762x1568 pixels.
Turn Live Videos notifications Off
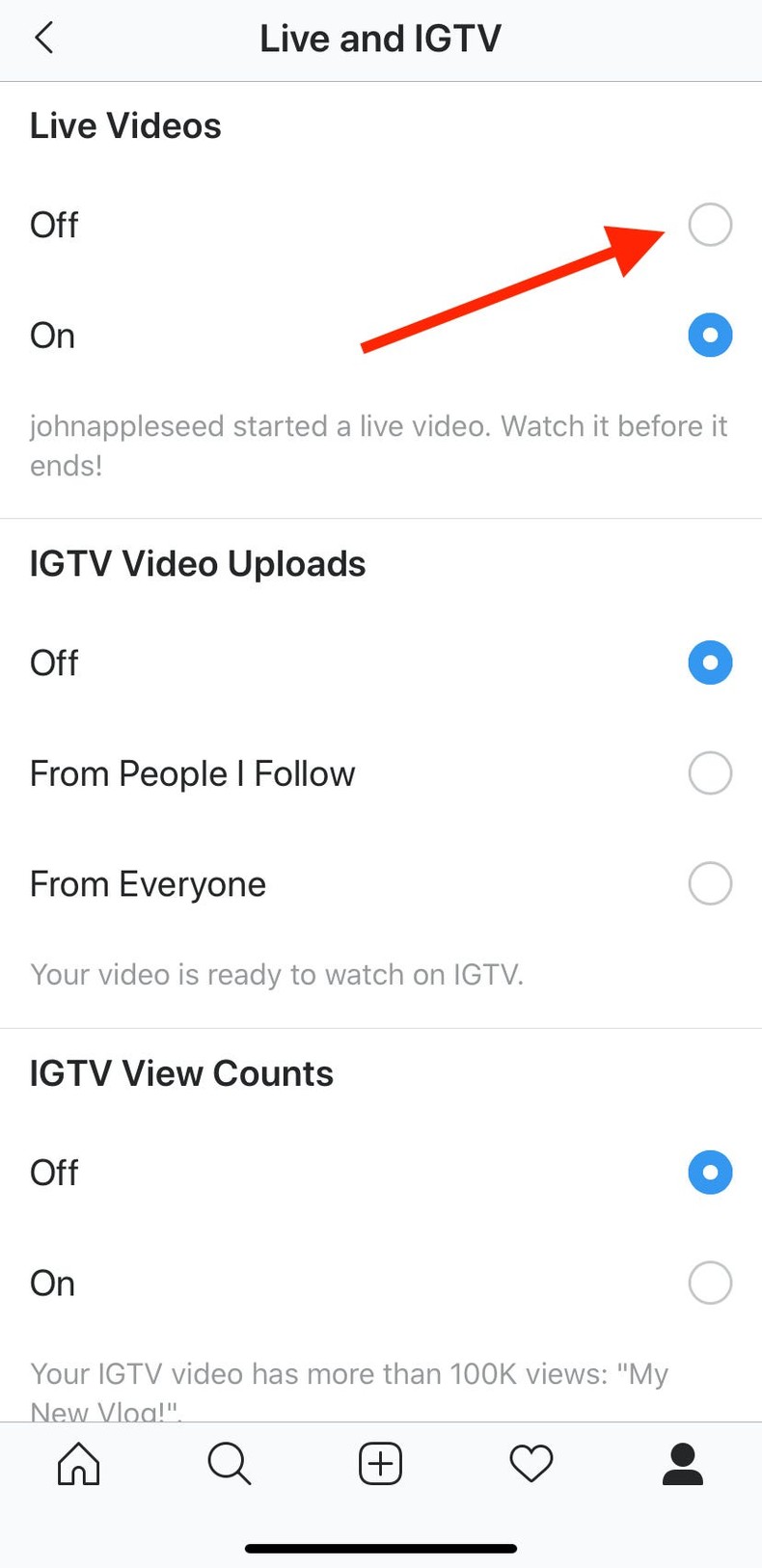[x=710, y=225]
